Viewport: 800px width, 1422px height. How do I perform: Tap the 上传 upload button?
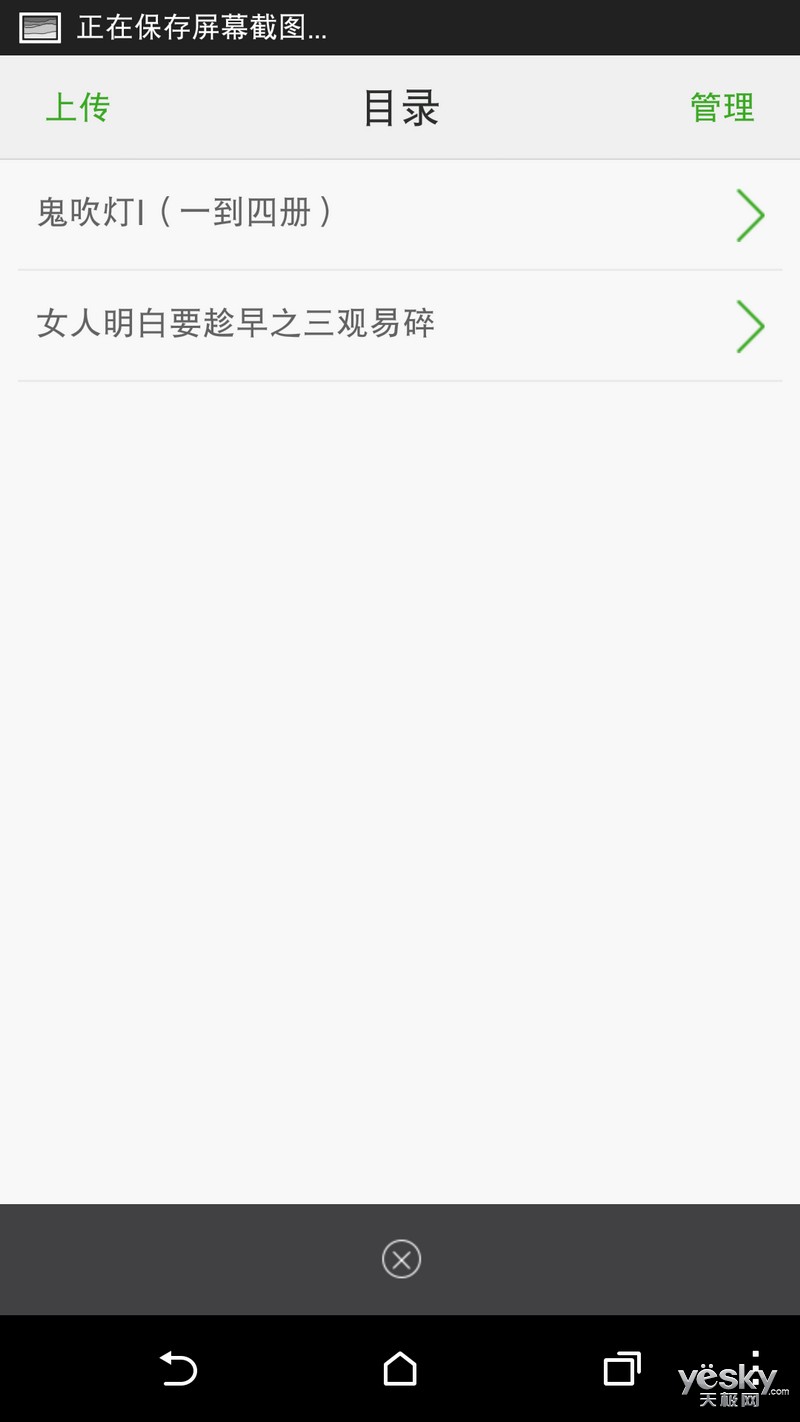(78, 107)
